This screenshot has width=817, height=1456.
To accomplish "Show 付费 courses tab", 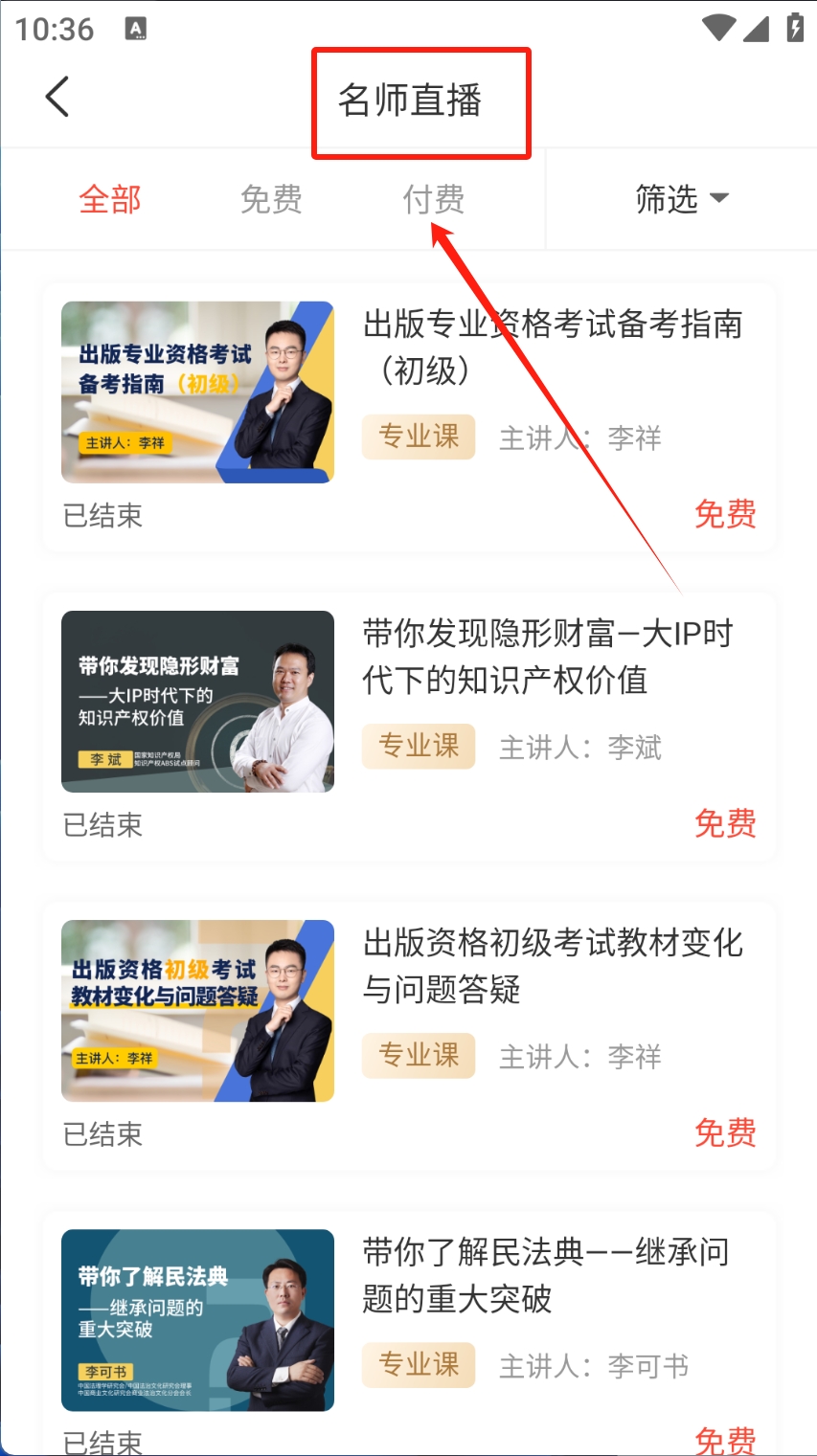I will pyautogui.click(x=433, y=199).
